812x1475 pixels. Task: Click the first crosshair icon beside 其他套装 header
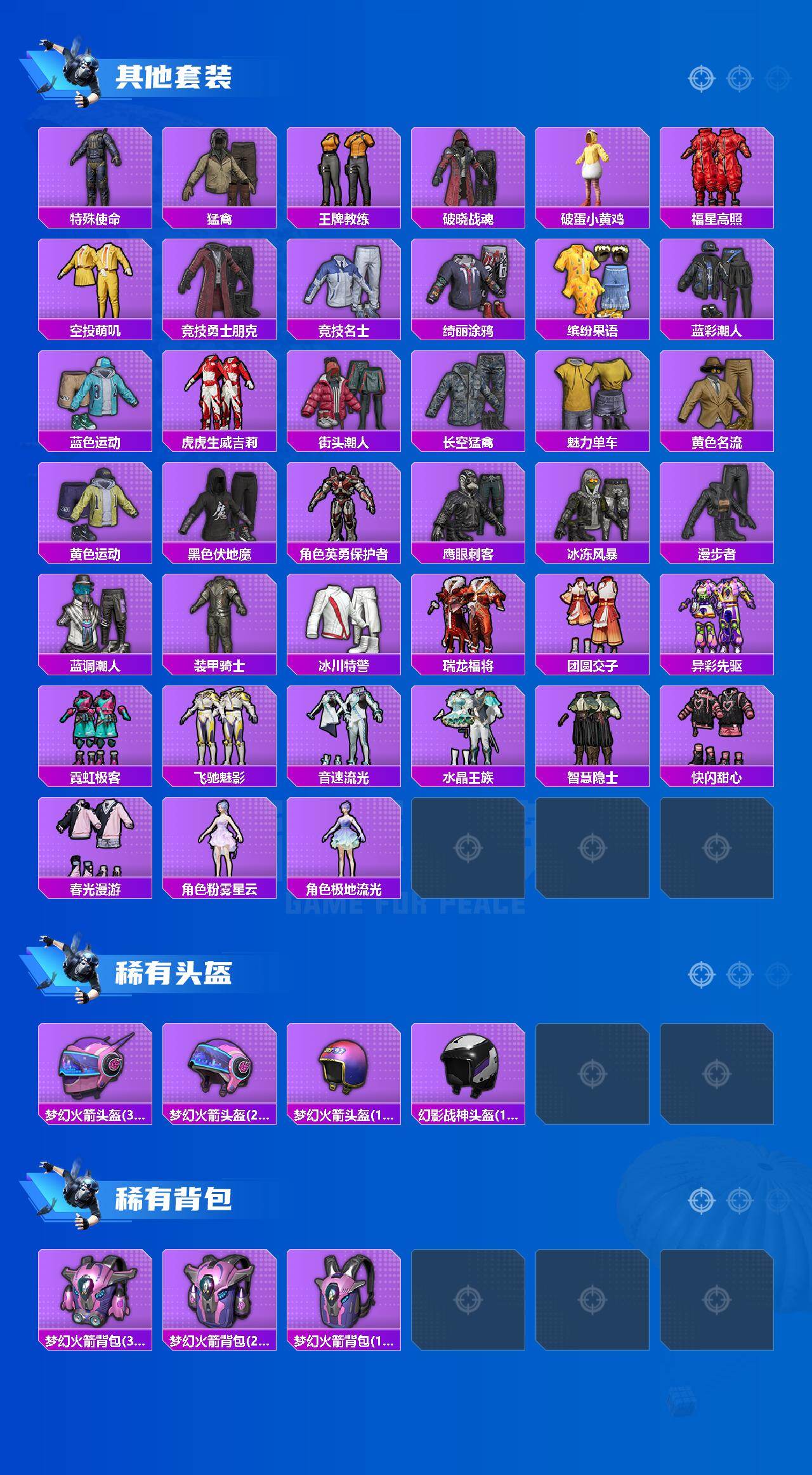pyautogui.click(x=702, y=79)
